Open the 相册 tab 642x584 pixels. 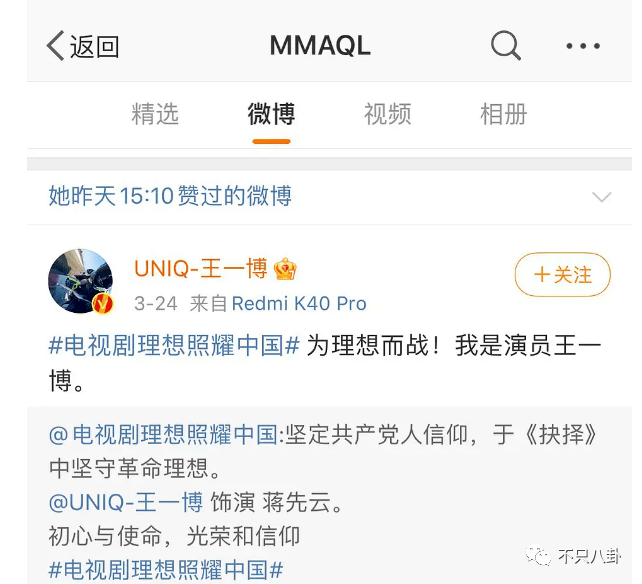[503, 114]
